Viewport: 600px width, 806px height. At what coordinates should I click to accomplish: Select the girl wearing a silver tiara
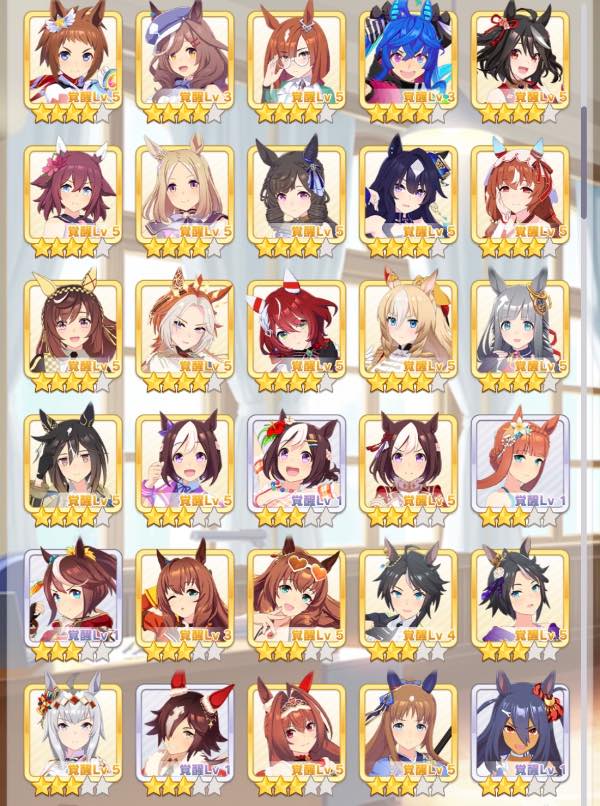(297, 734)
